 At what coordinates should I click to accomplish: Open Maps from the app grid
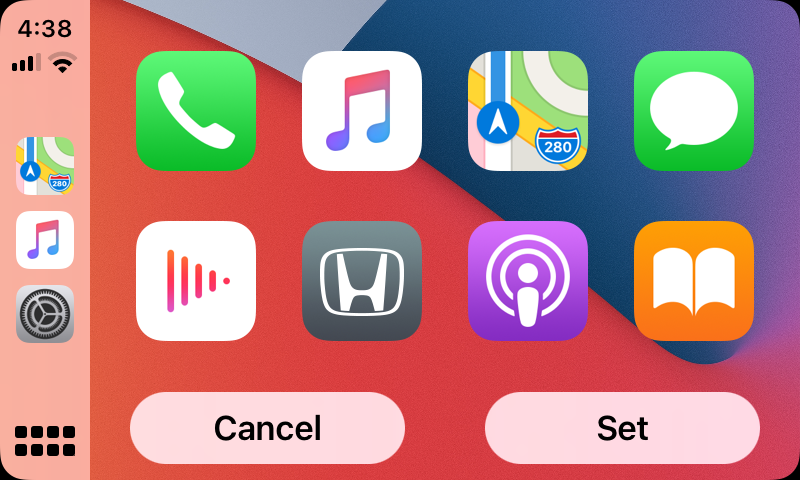coord(528,111)
